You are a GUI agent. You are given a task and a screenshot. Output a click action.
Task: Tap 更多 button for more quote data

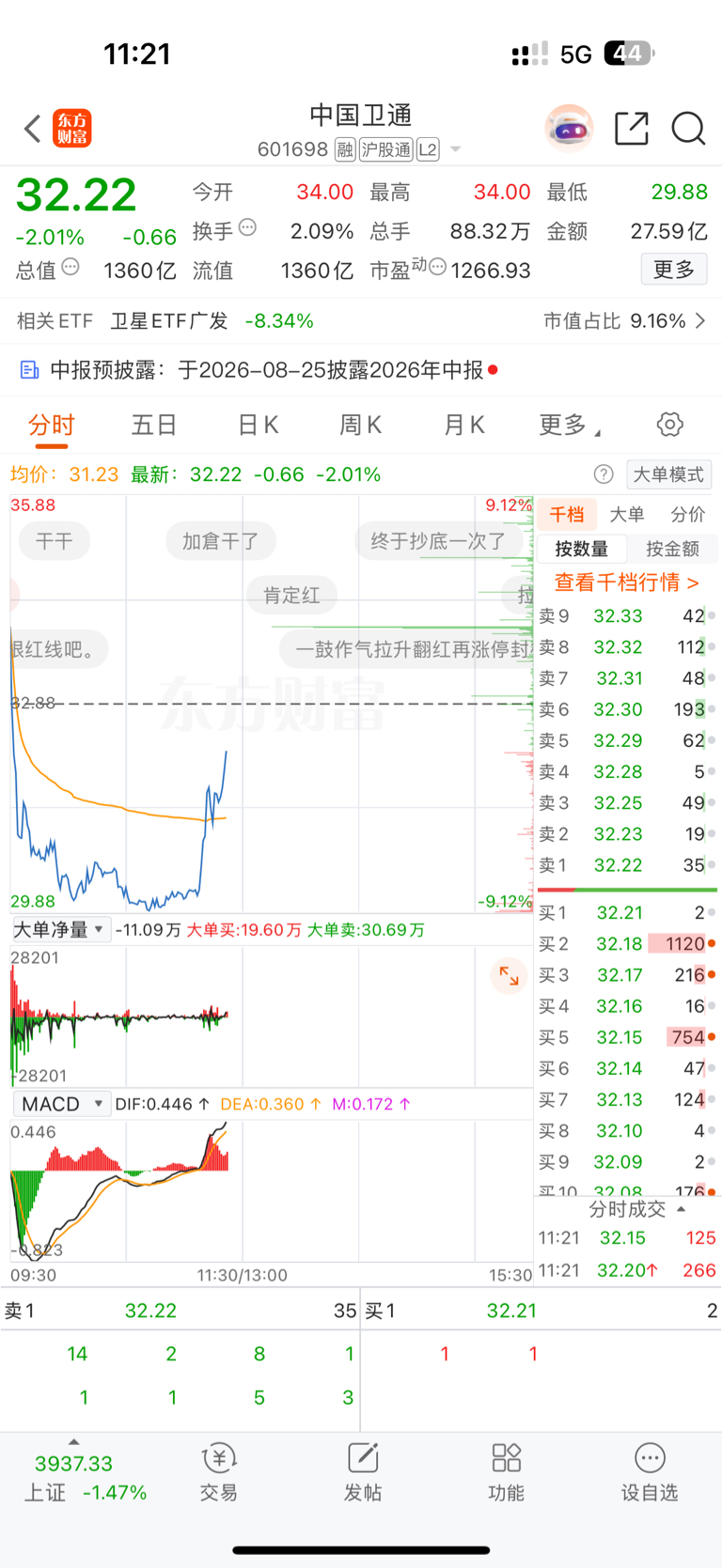coord(673,270)
